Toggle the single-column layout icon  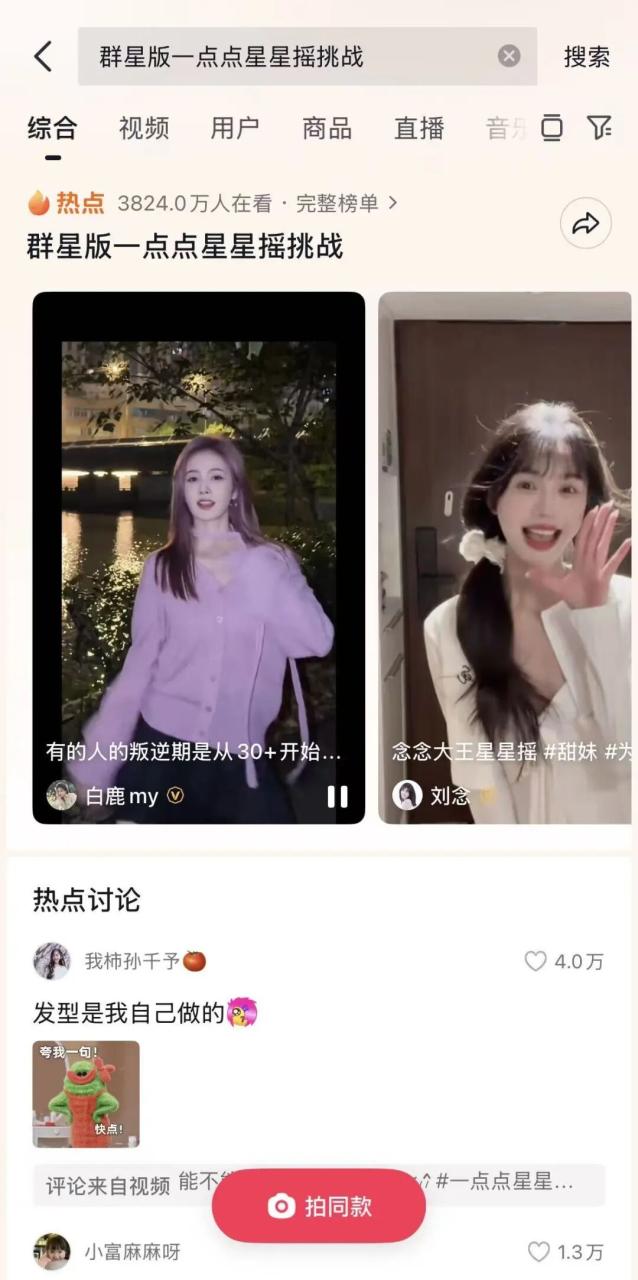click(552, 127)
